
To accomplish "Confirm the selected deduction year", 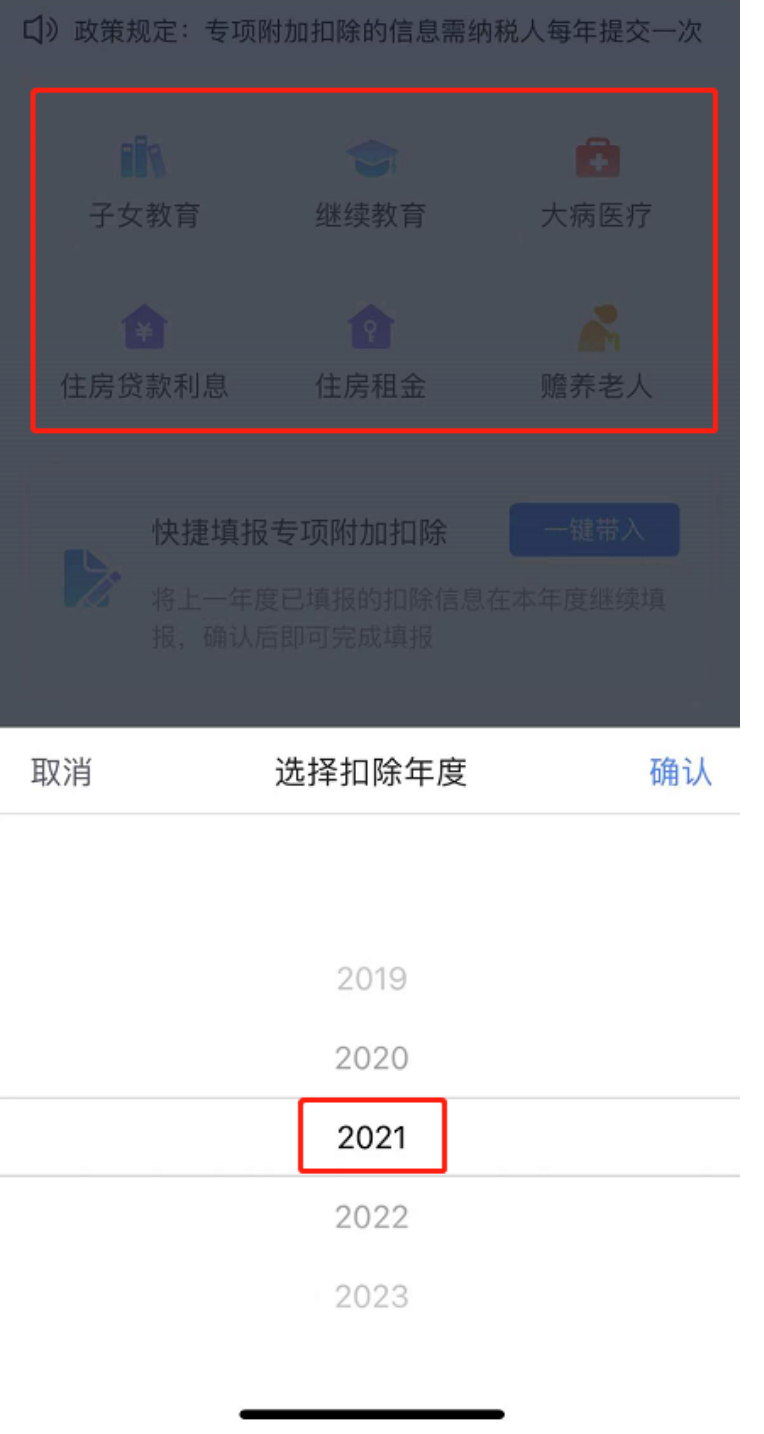I will coord(680,772).
